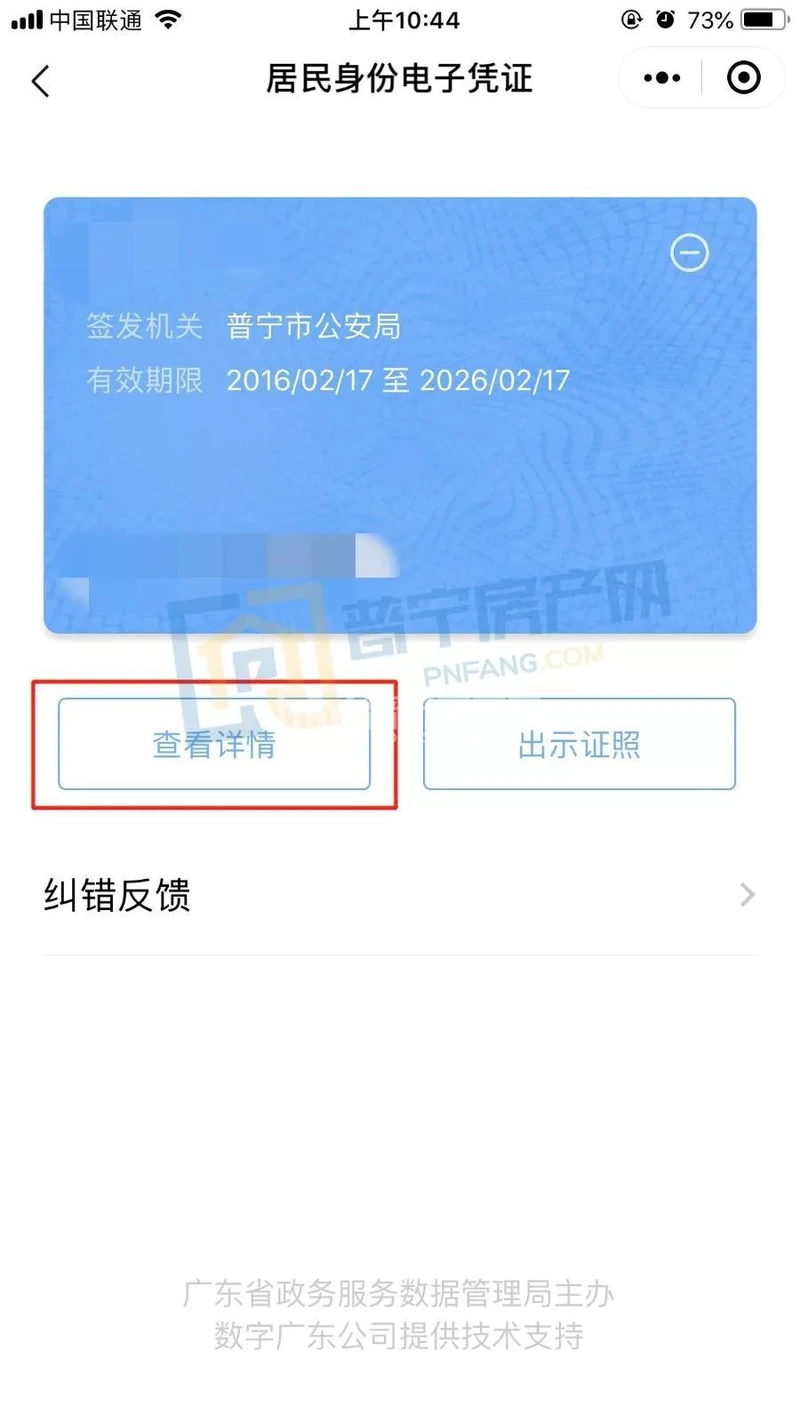
Task: Tap the 出示证照 button
Action: [x=579, y=745]
